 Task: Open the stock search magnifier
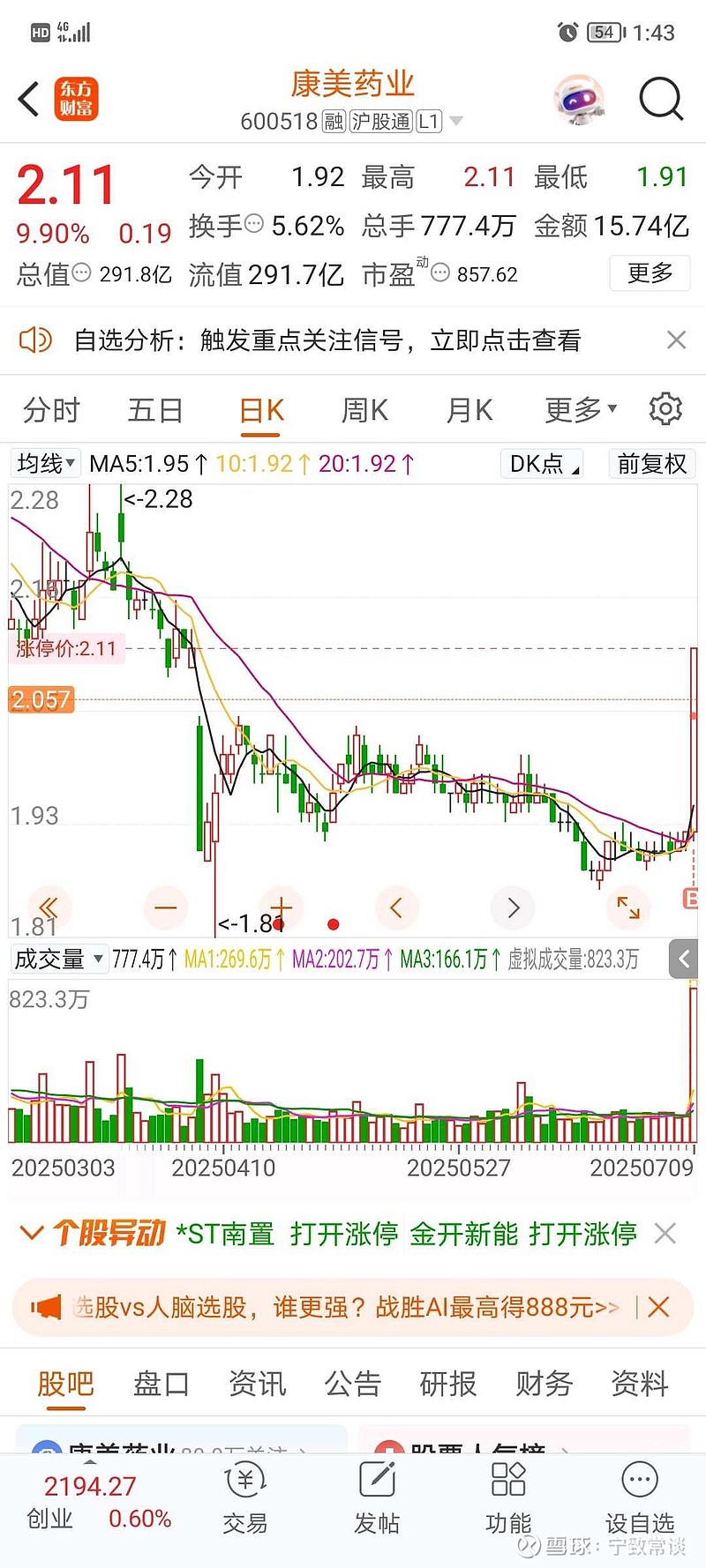[x=660, y=99]
